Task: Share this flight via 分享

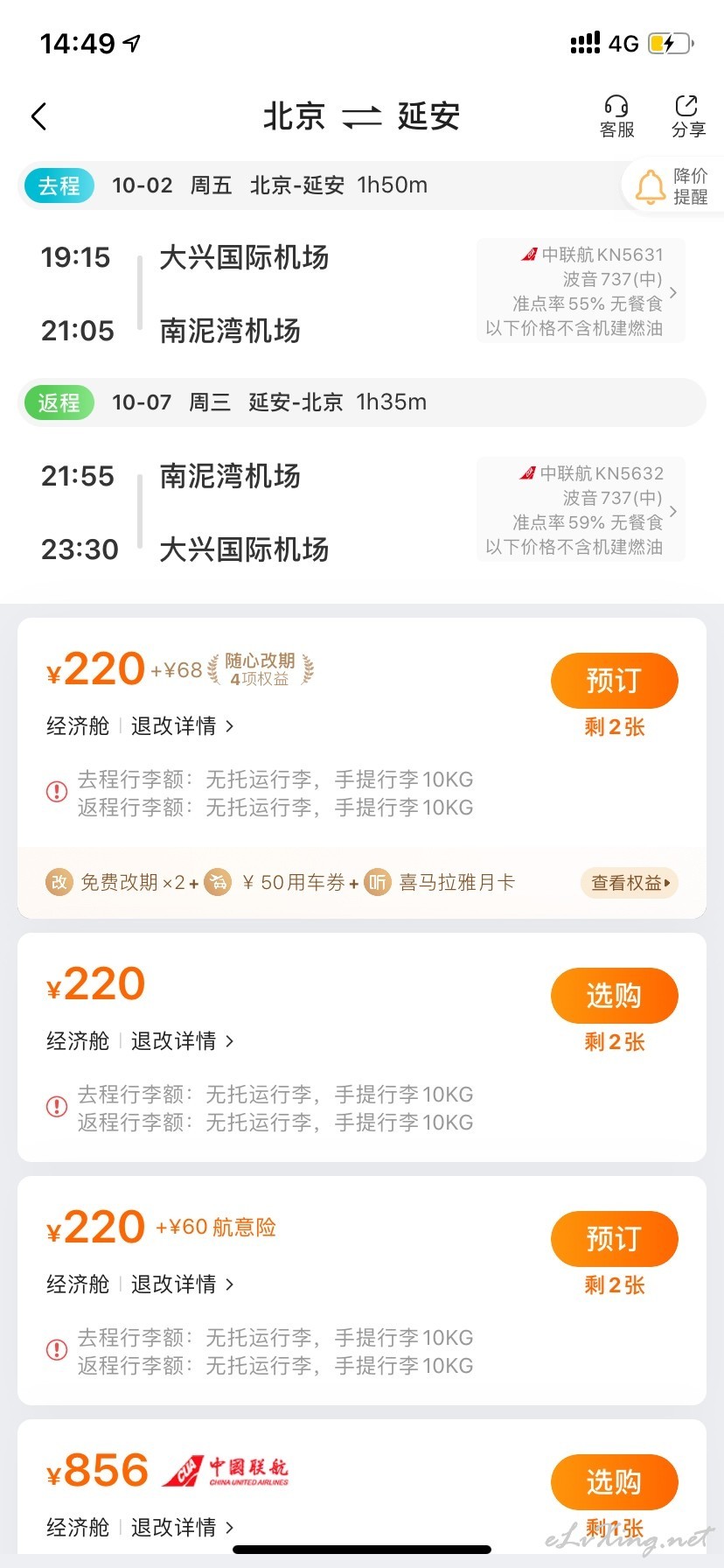Action: pyautogui.click(x=688, y=117)
